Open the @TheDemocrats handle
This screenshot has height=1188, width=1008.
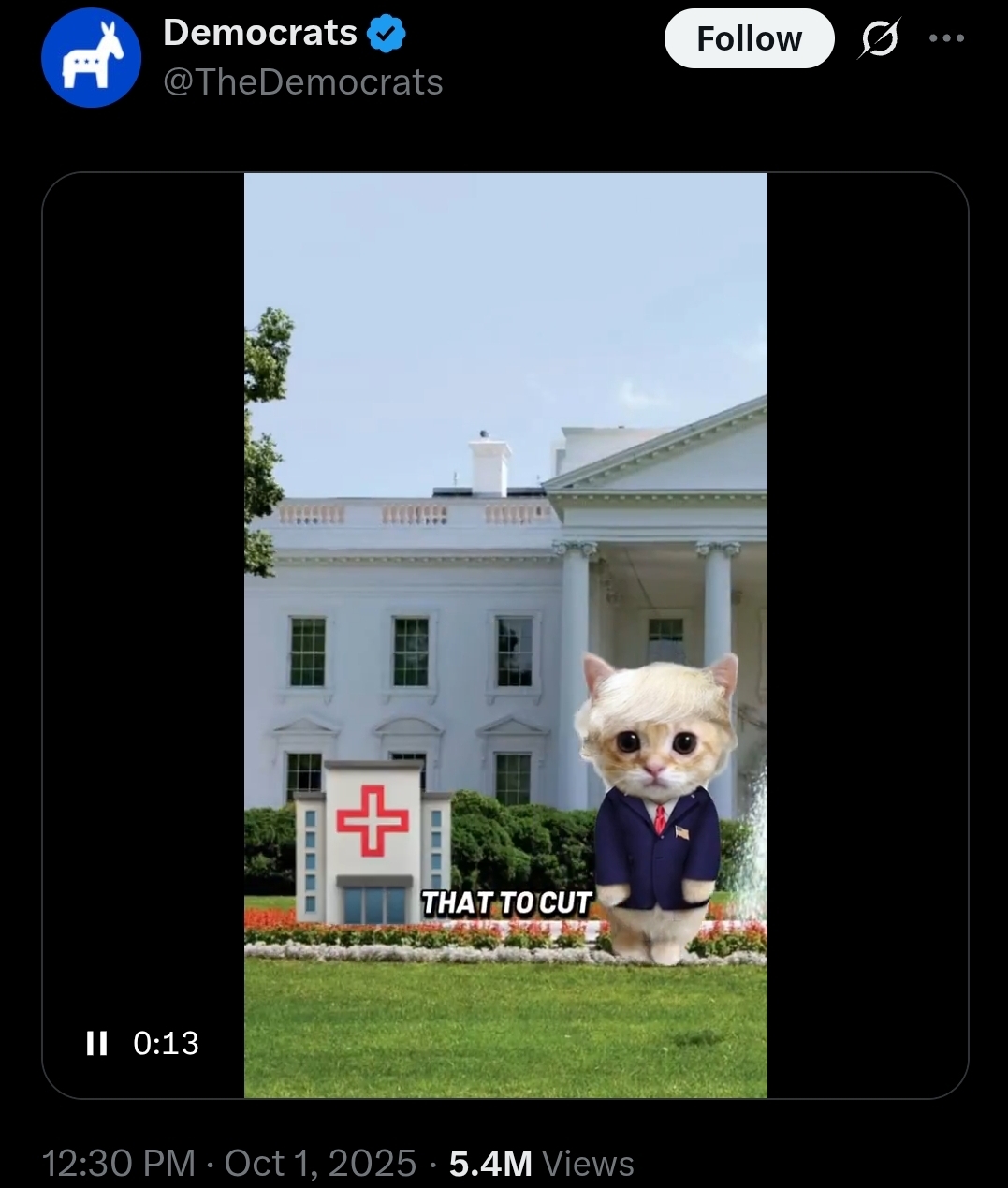click(303, 82)
